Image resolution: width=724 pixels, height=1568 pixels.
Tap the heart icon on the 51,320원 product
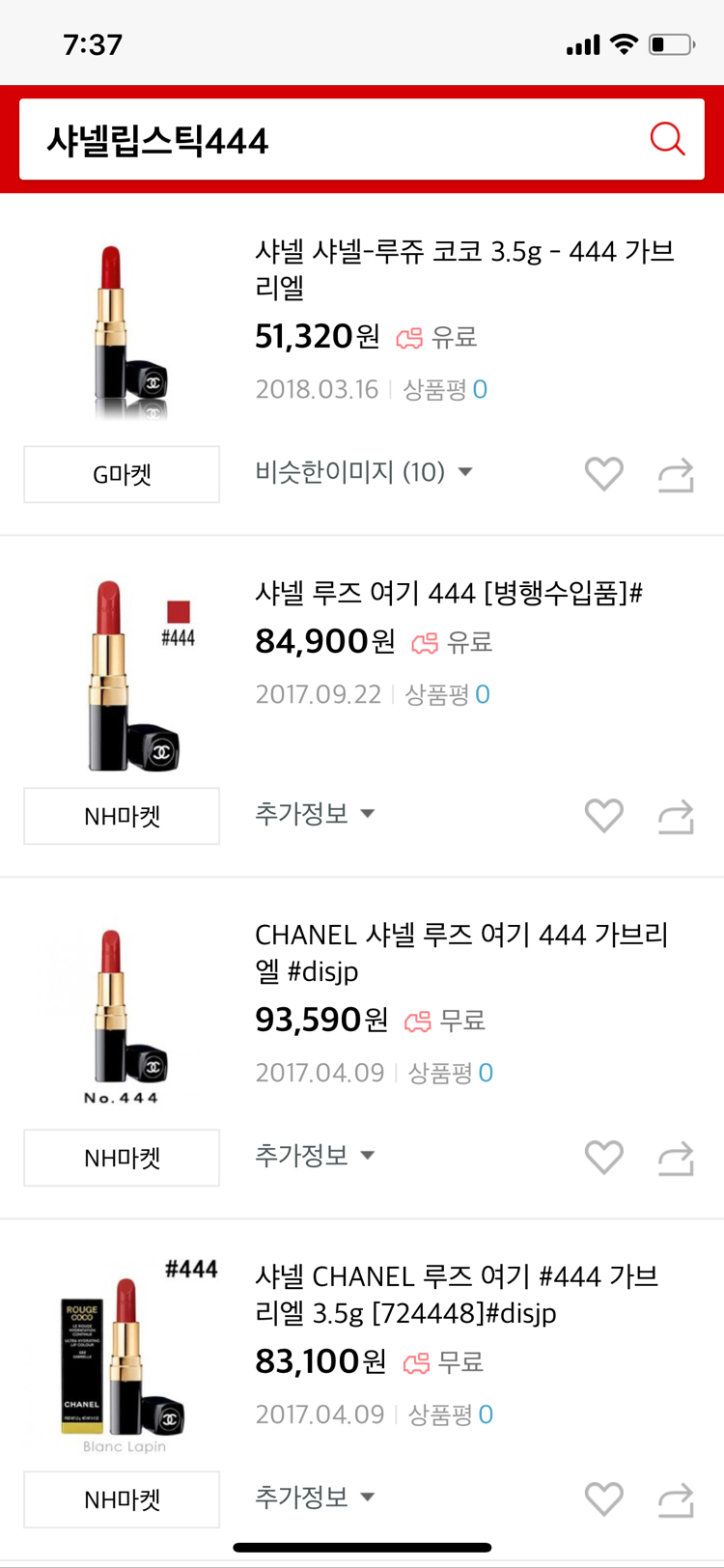[x=603, y=473]
